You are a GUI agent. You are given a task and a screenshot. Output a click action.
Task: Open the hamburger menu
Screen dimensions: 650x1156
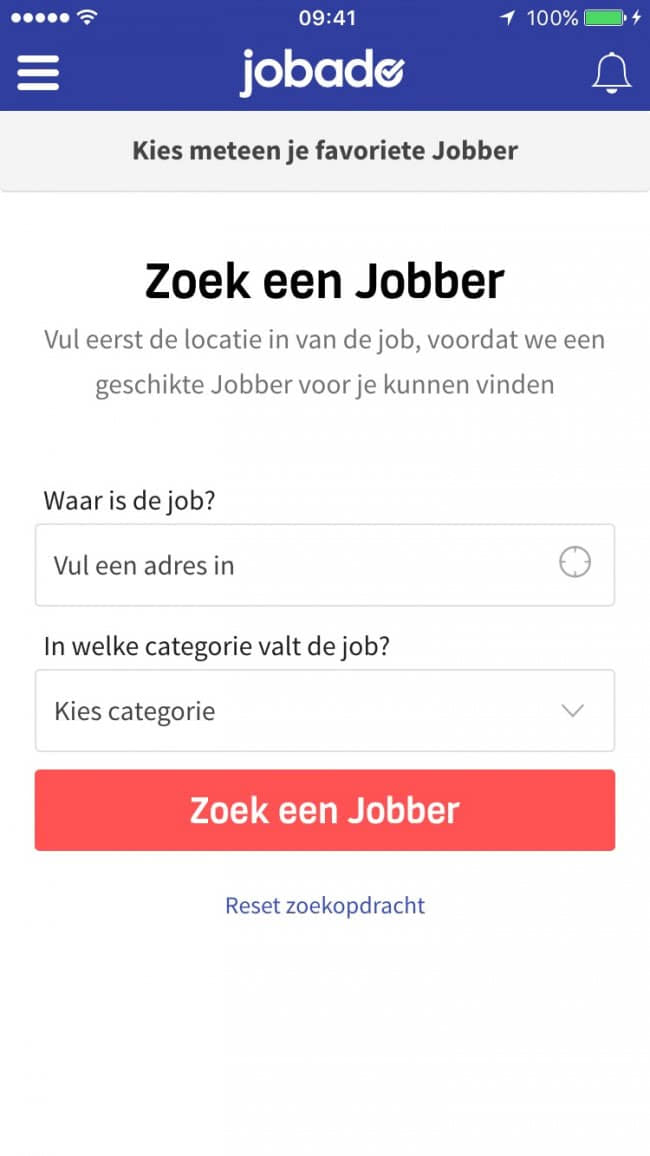click(38, 72)
